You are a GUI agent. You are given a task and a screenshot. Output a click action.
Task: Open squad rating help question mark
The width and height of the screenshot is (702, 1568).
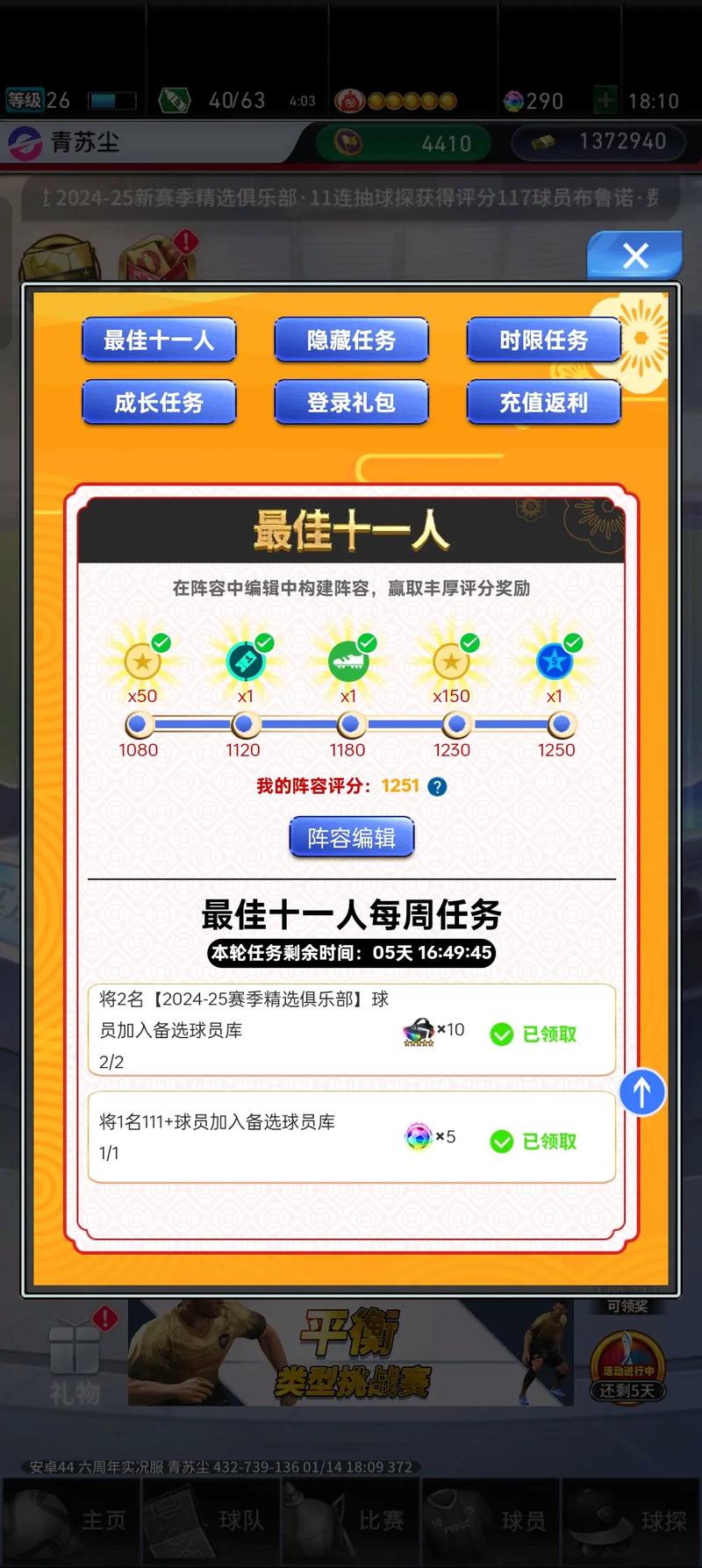click(x=437, y=787)
